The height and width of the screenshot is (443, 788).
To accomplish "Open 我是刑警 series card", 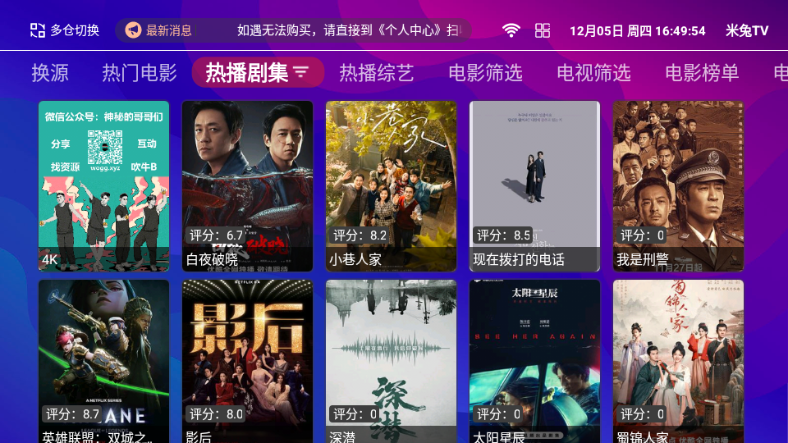I will (x=678, y=186).
